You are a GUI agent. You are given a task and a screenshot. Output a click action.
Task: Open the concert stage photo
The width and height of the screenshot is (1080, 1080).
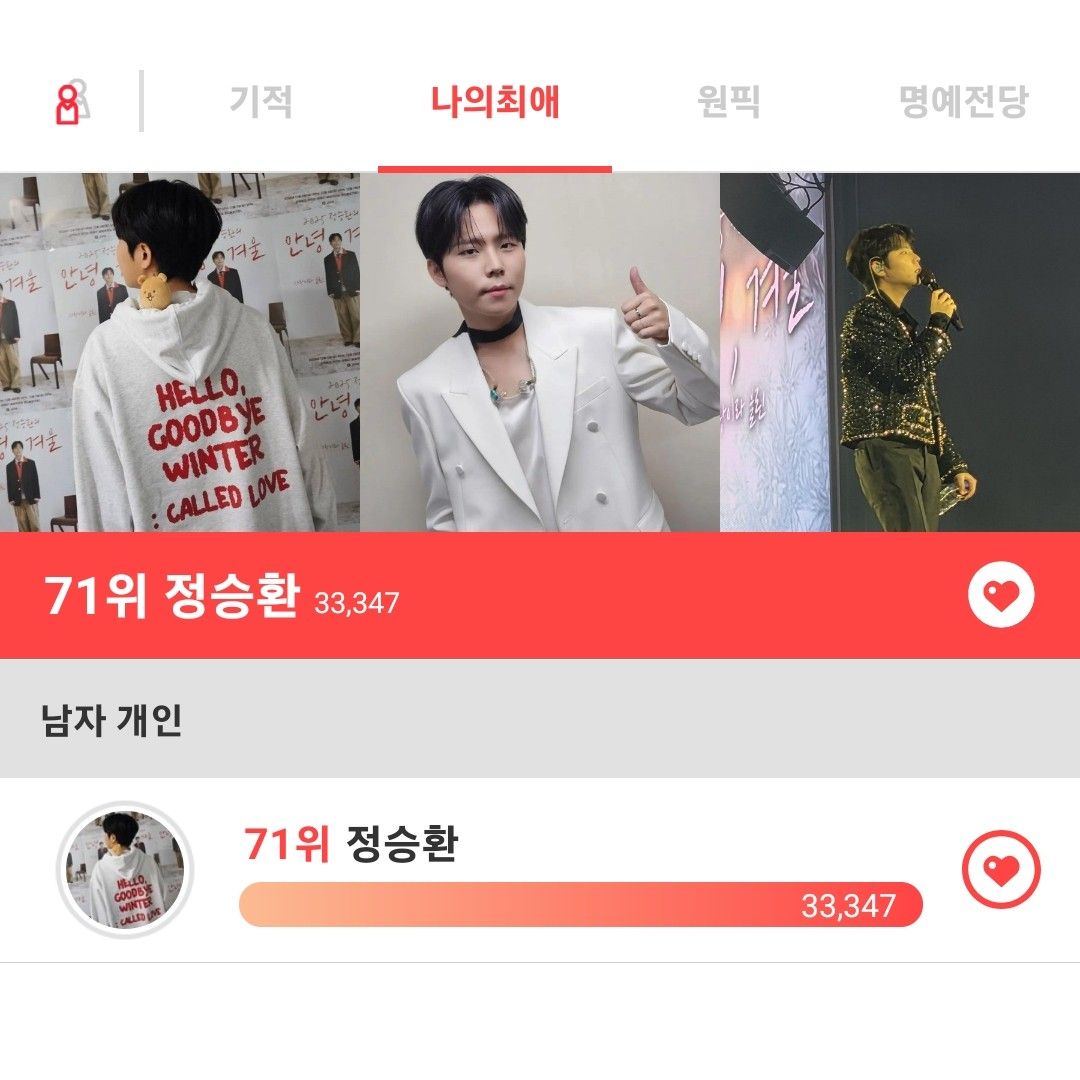900,352
